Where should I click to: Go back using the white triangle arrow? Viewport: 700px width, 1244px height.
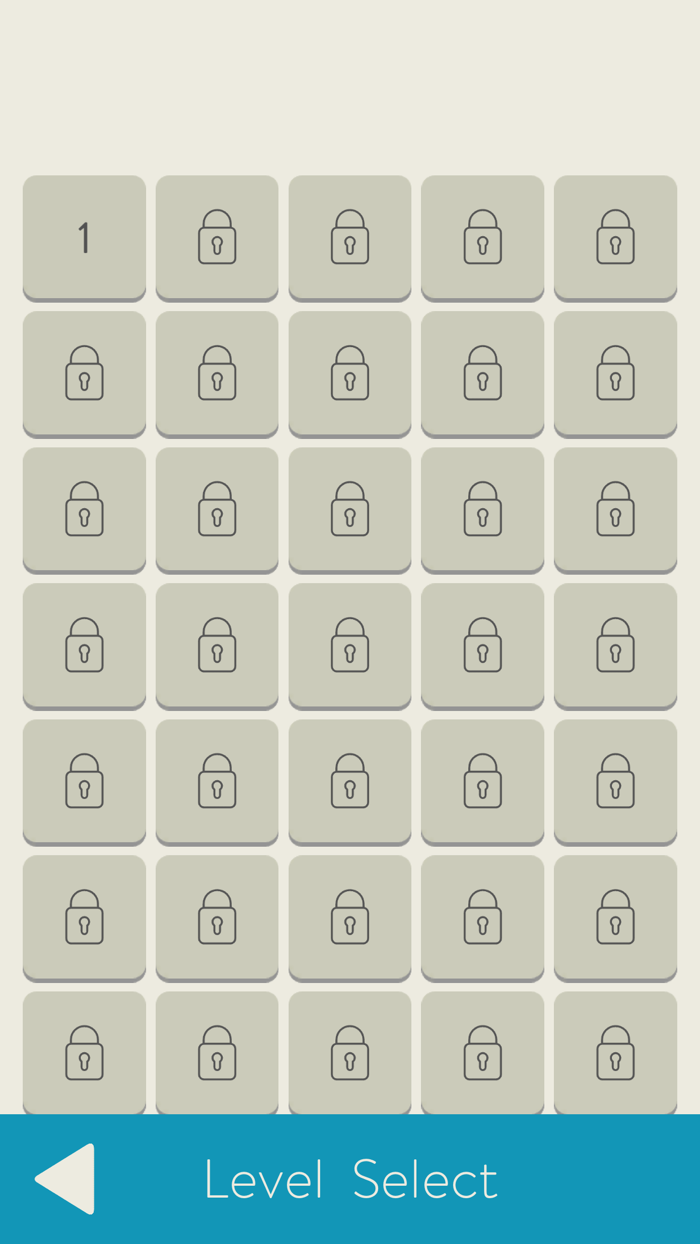click(66, 1179)
